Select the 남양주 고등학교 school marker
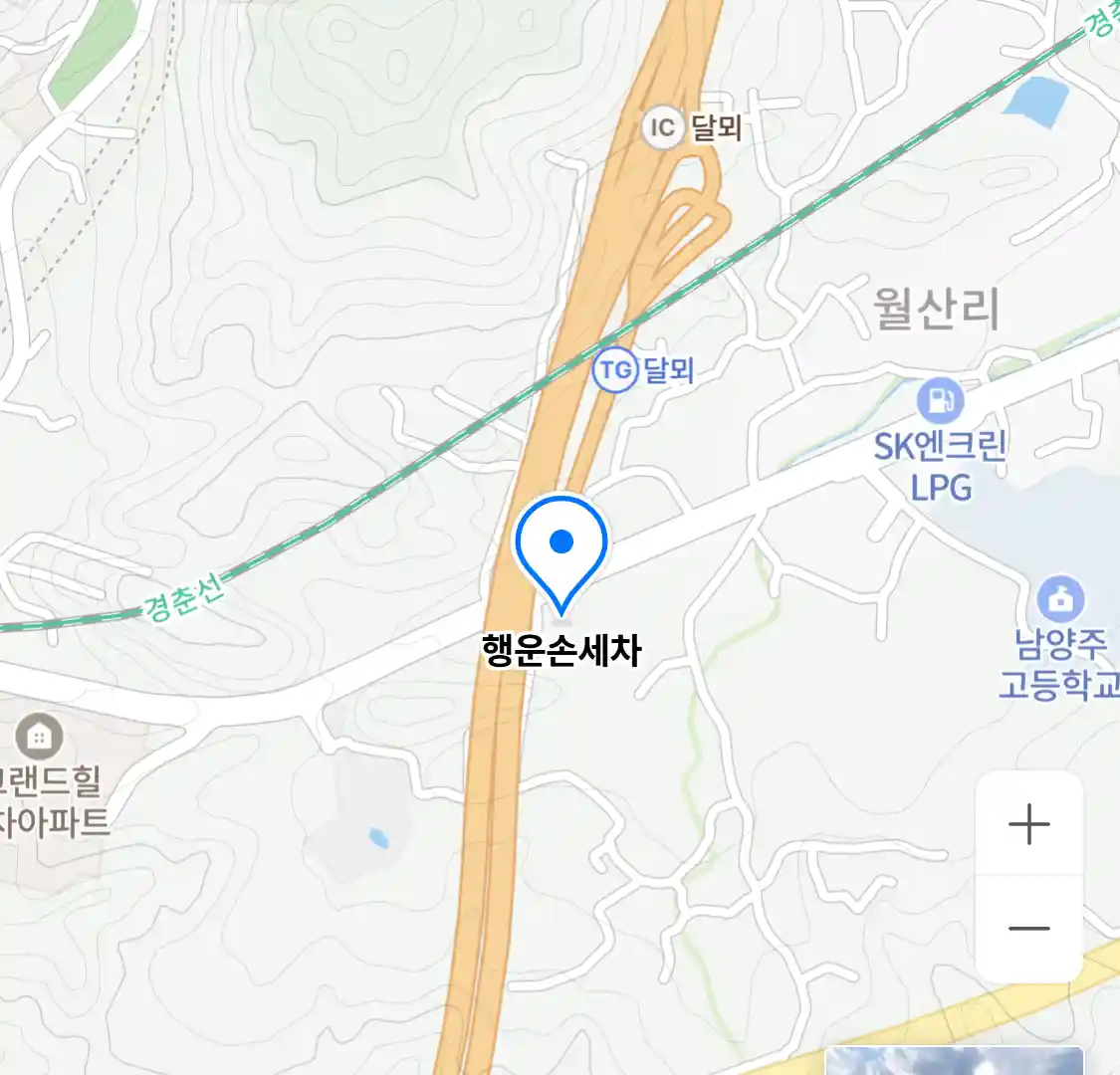The width and height of the screenshot is (1120, 1075). (1060, 599)
